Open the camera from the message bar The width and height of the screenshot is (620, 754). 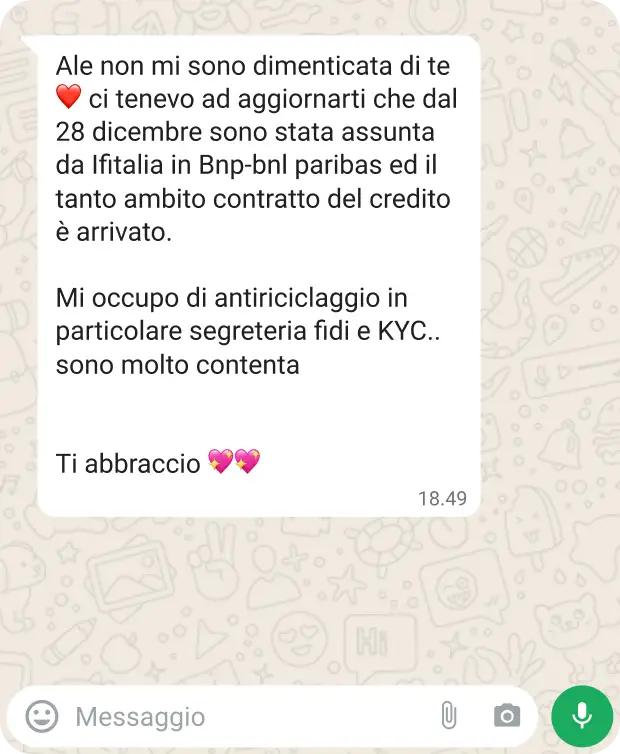click(x=507, y=716)
